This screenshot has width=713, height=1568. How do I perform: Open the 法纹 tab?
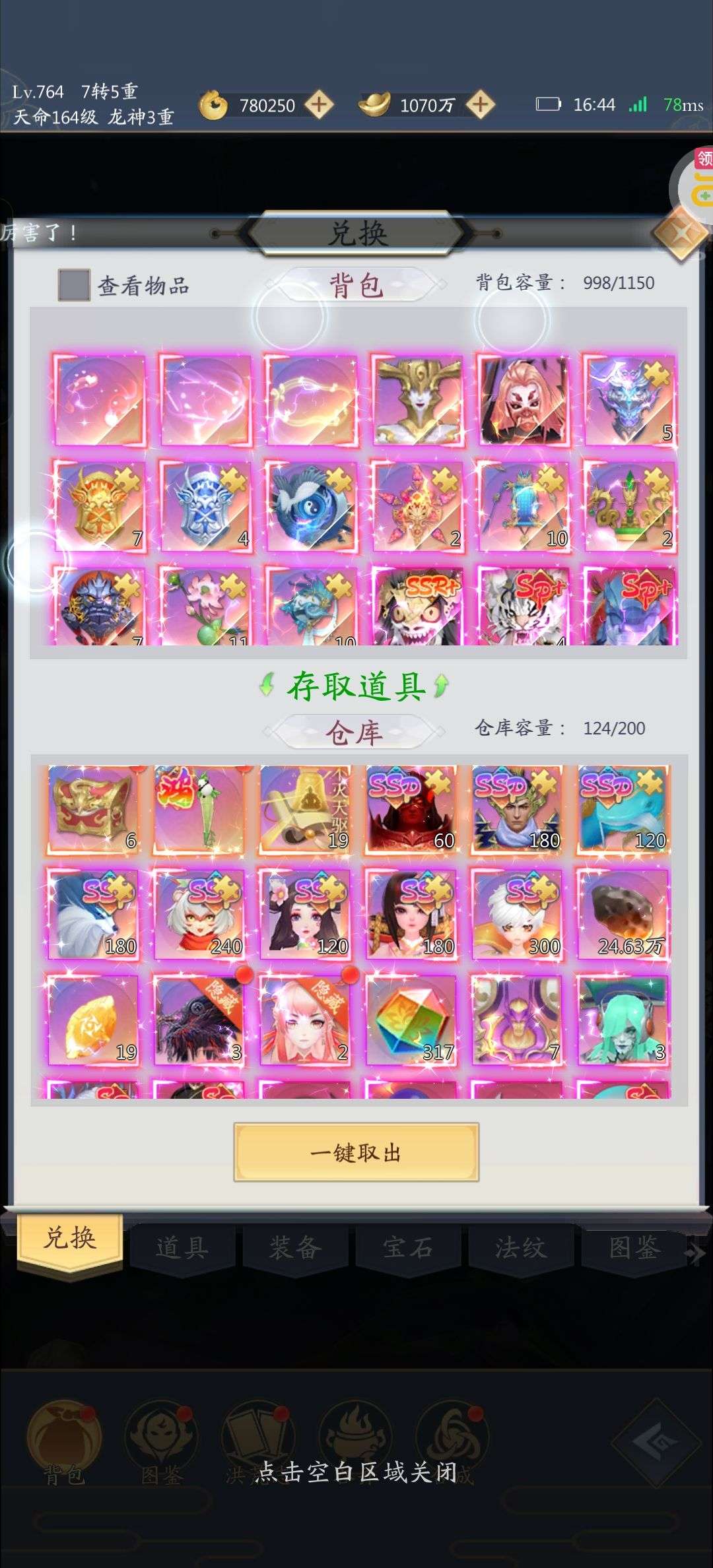click(x=521, y=1247)
